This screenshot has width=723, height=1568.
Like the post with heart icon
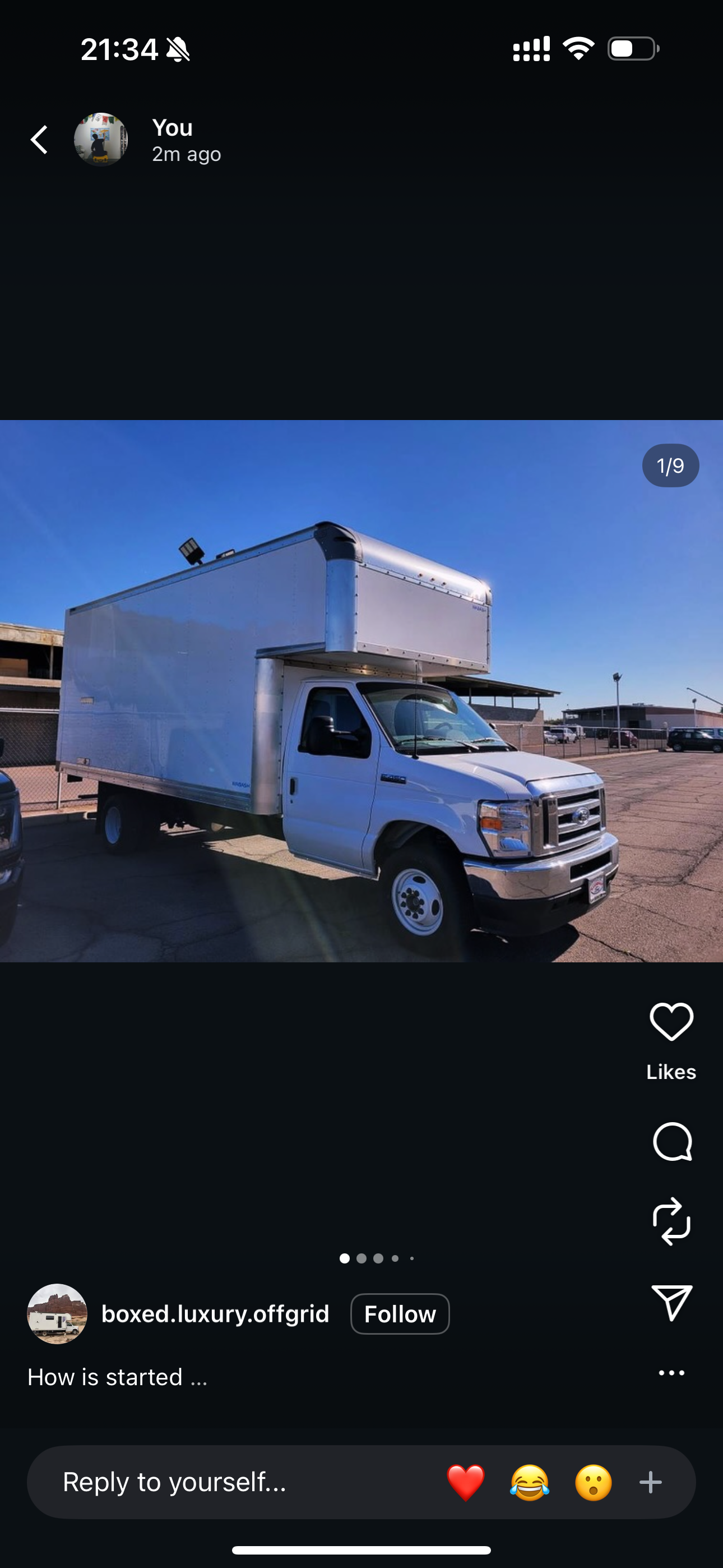point(671,1022)
